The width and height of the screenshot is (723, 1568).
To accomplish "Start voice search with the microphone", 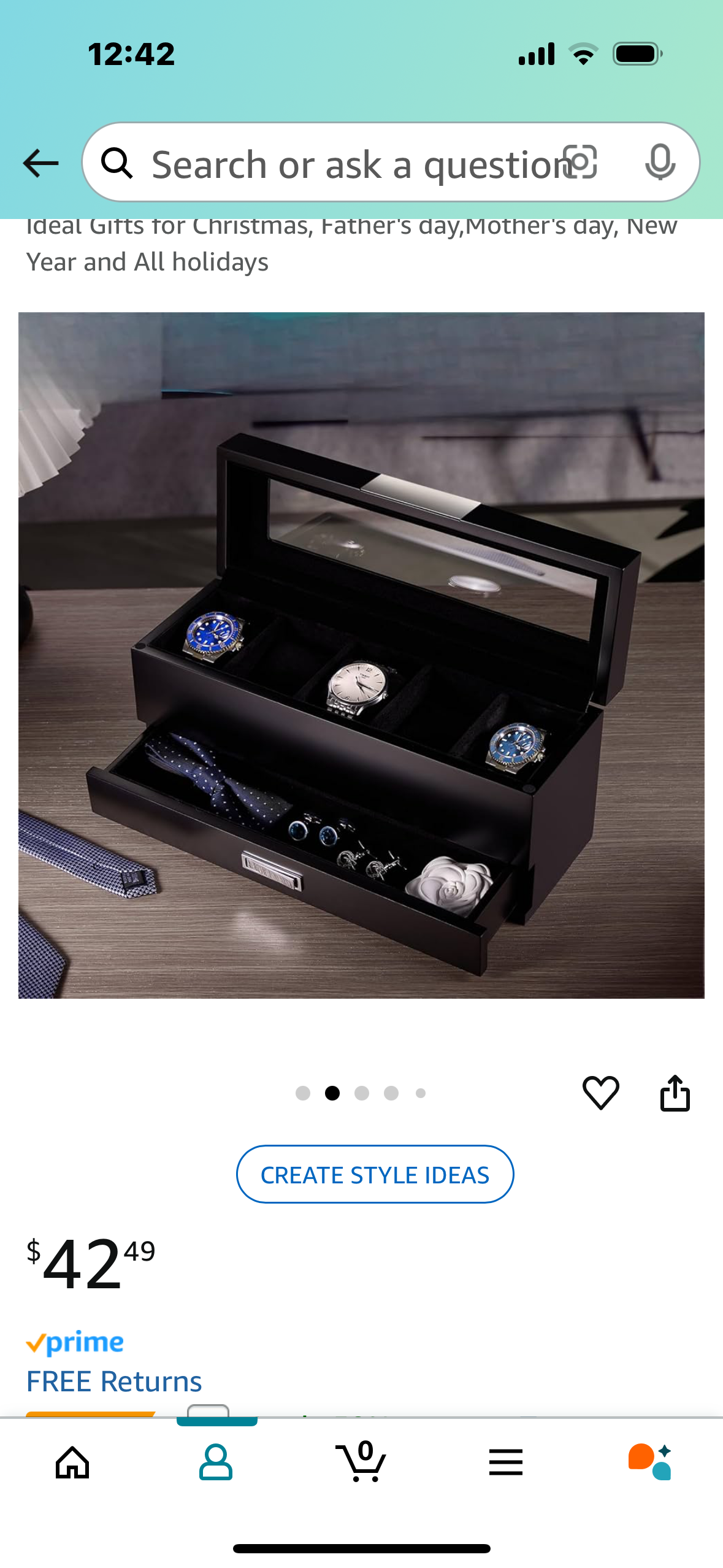I will [660, 163].
